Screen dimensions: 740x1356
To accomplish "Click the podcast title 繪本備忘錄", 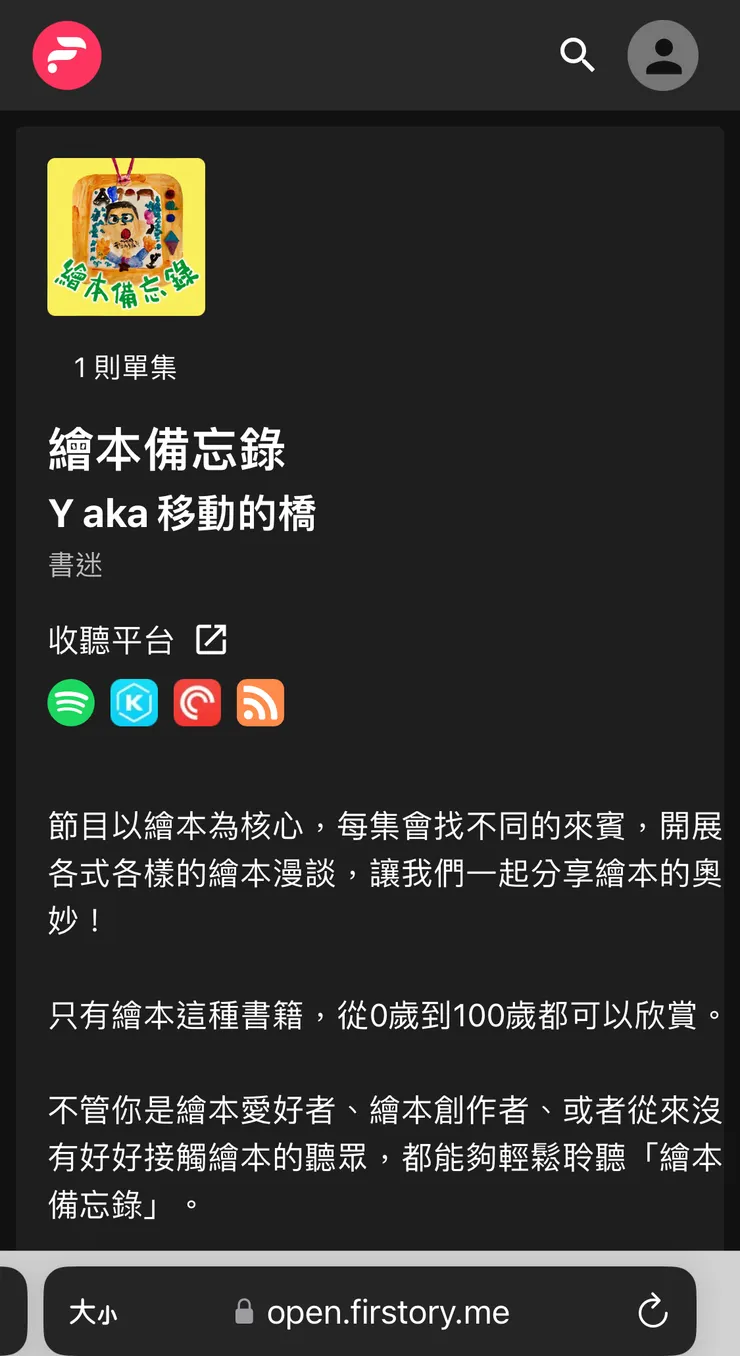I will 167,451.
